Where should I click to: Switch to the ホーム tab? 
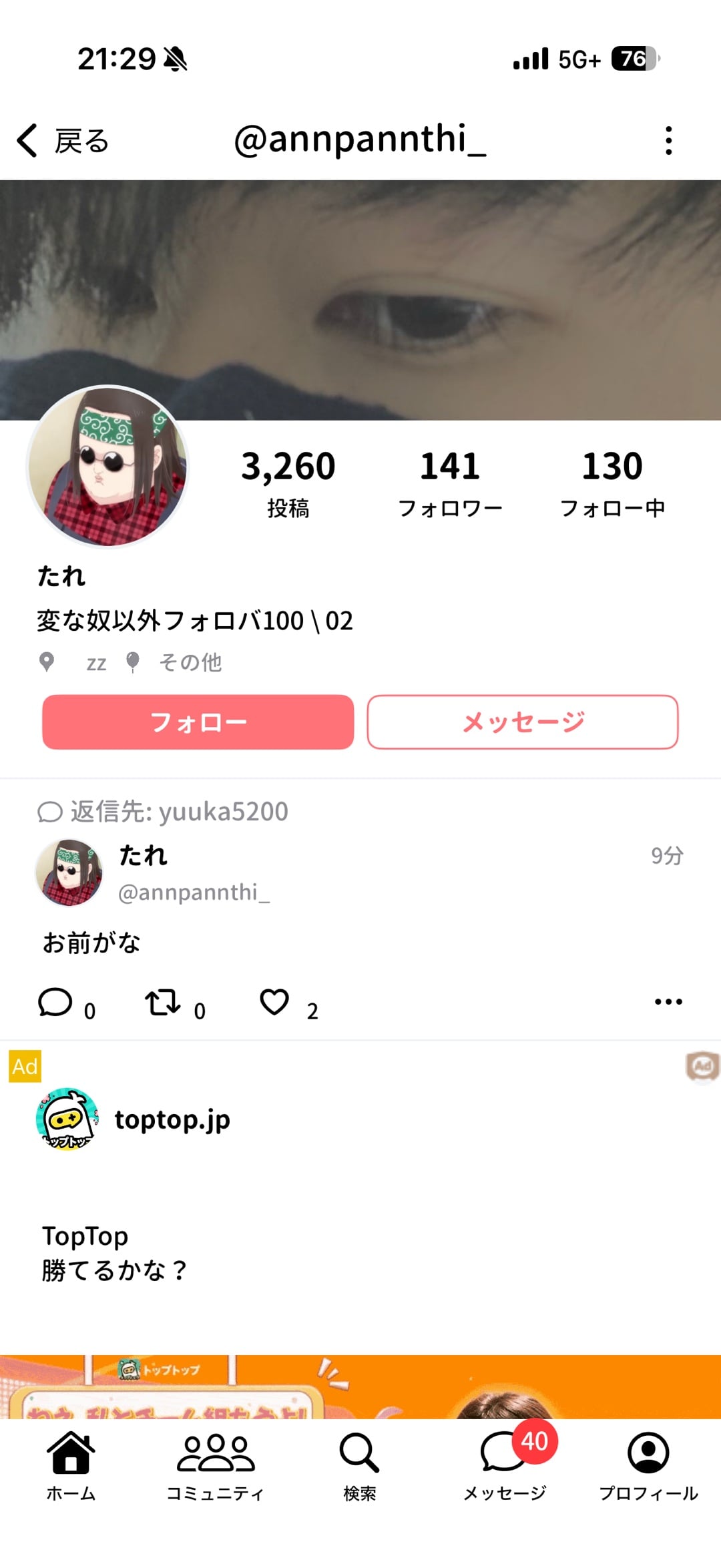(x=71, y=1466)
